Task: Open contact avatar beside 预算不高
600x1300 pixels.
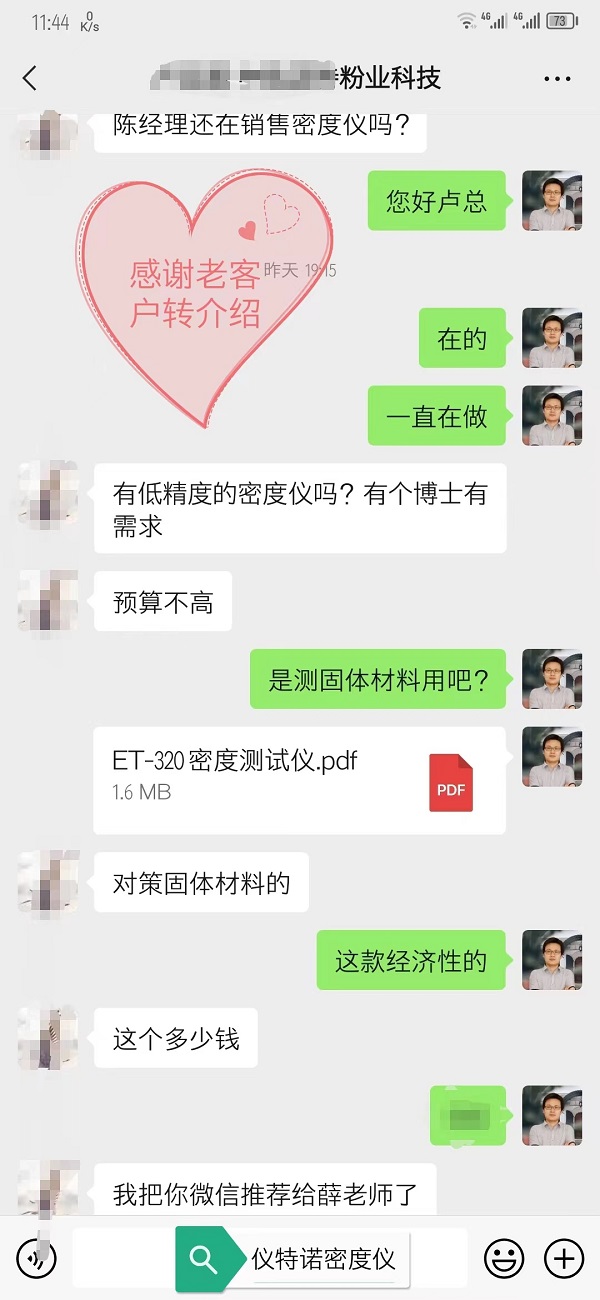Action: tap(48, 602)
